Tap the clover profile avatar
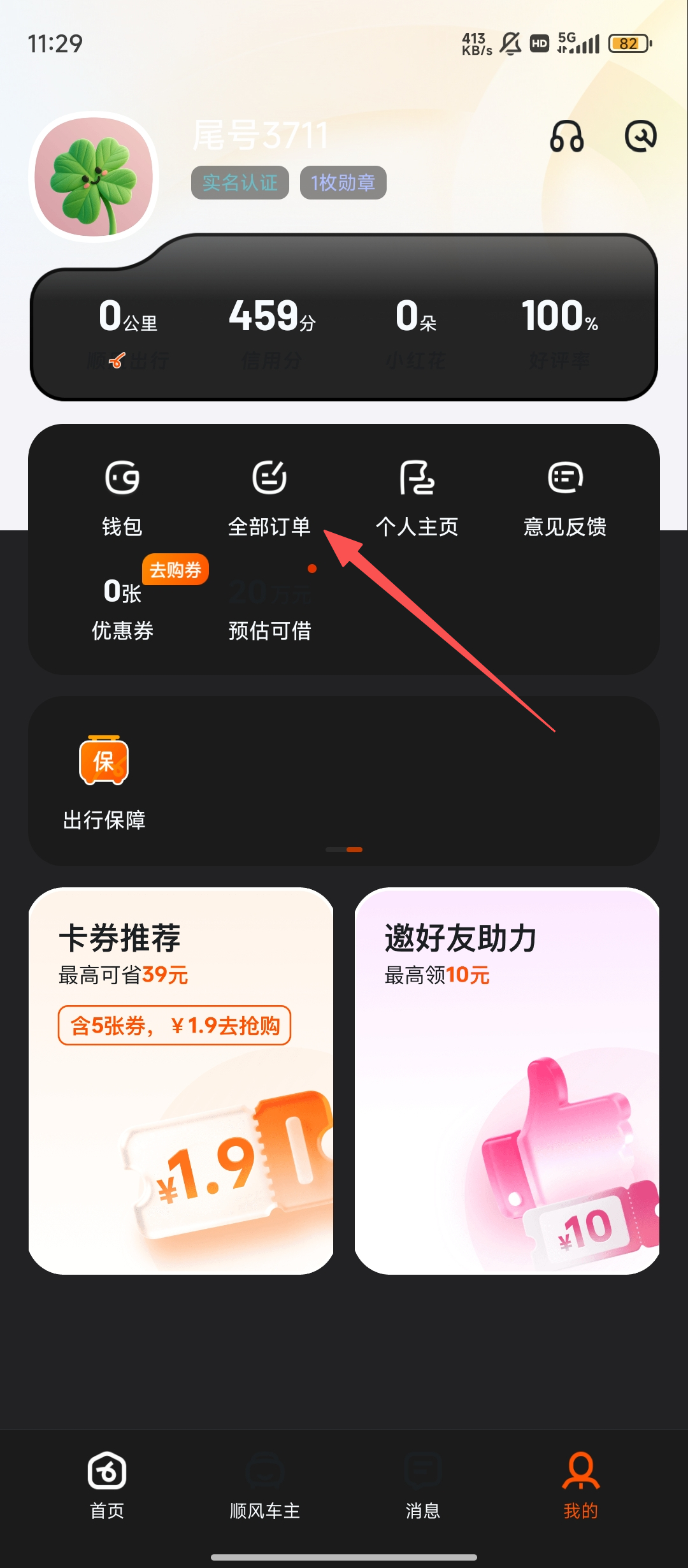 click(x=94, y=177)
